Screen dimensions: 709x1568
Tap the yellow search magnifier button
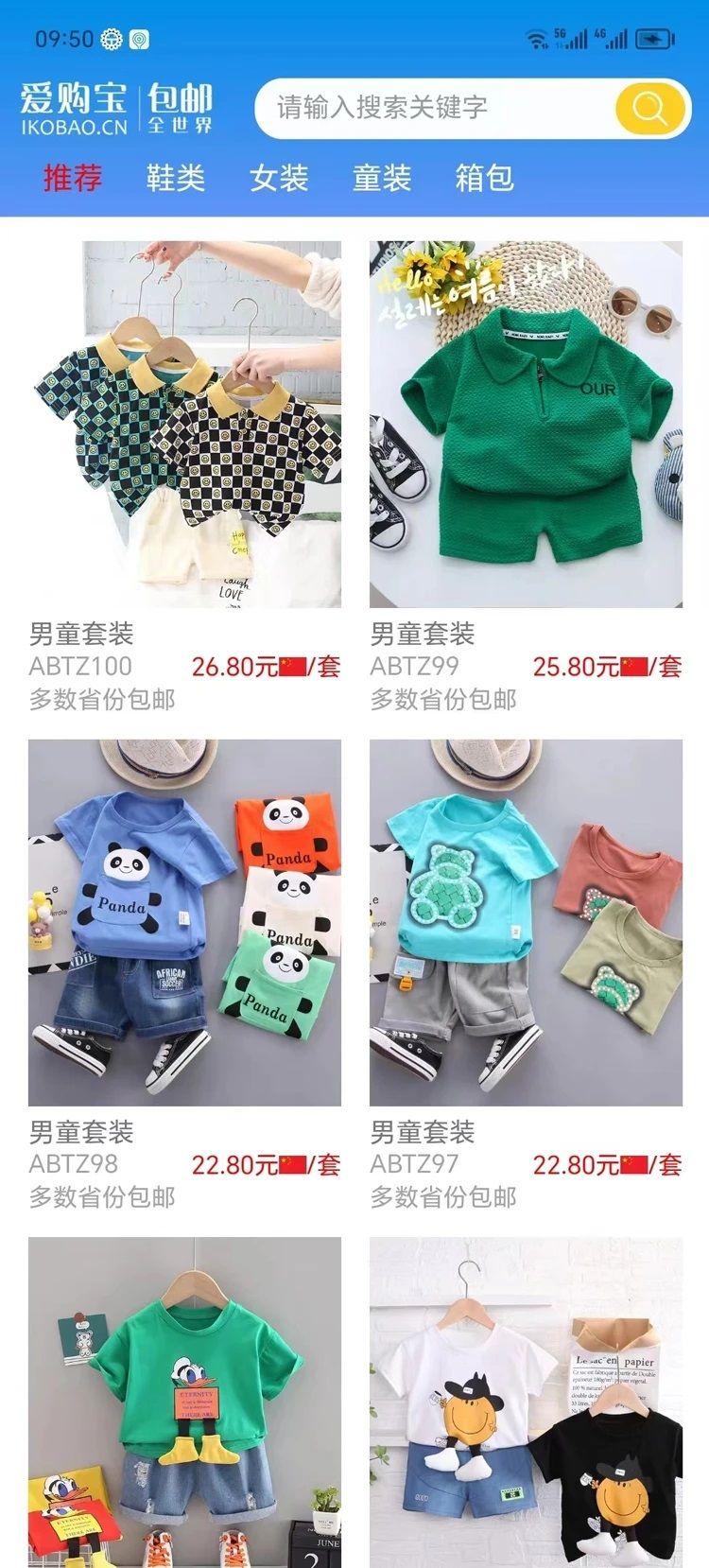tap(650, 109)
